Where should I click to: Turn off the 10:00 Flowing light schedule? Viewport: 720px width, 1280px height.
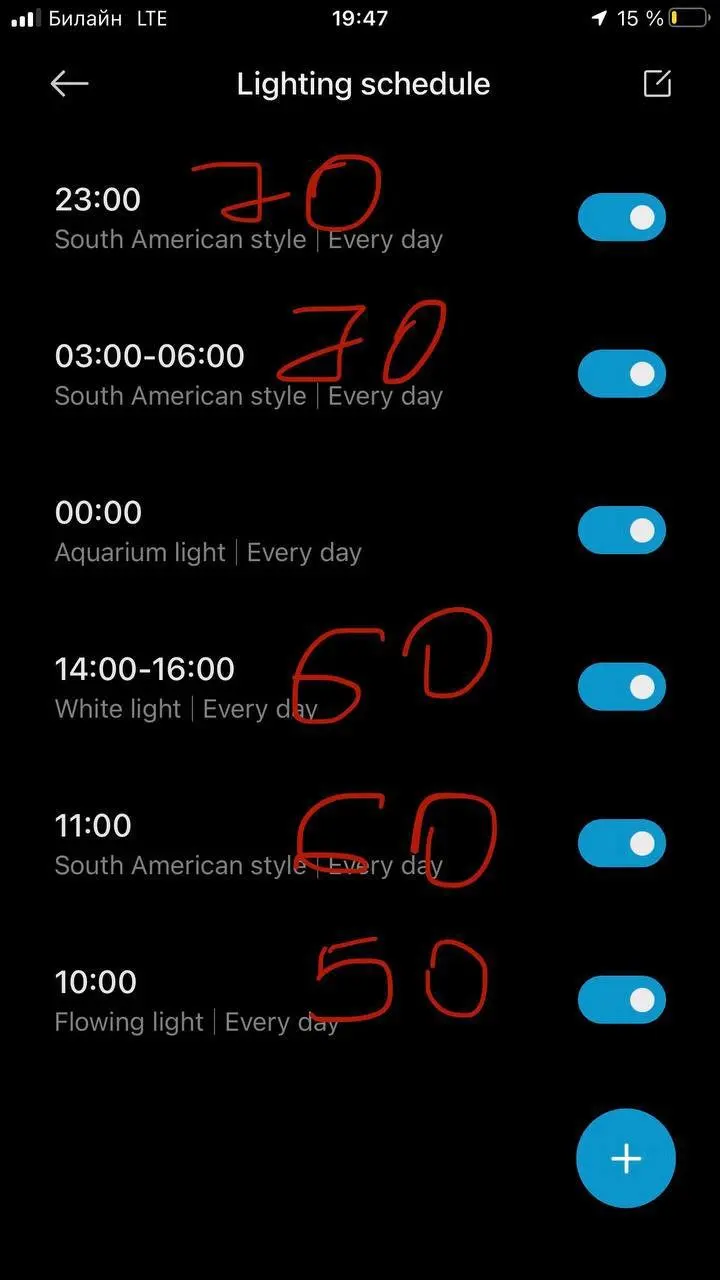[x=622, y=1000]
